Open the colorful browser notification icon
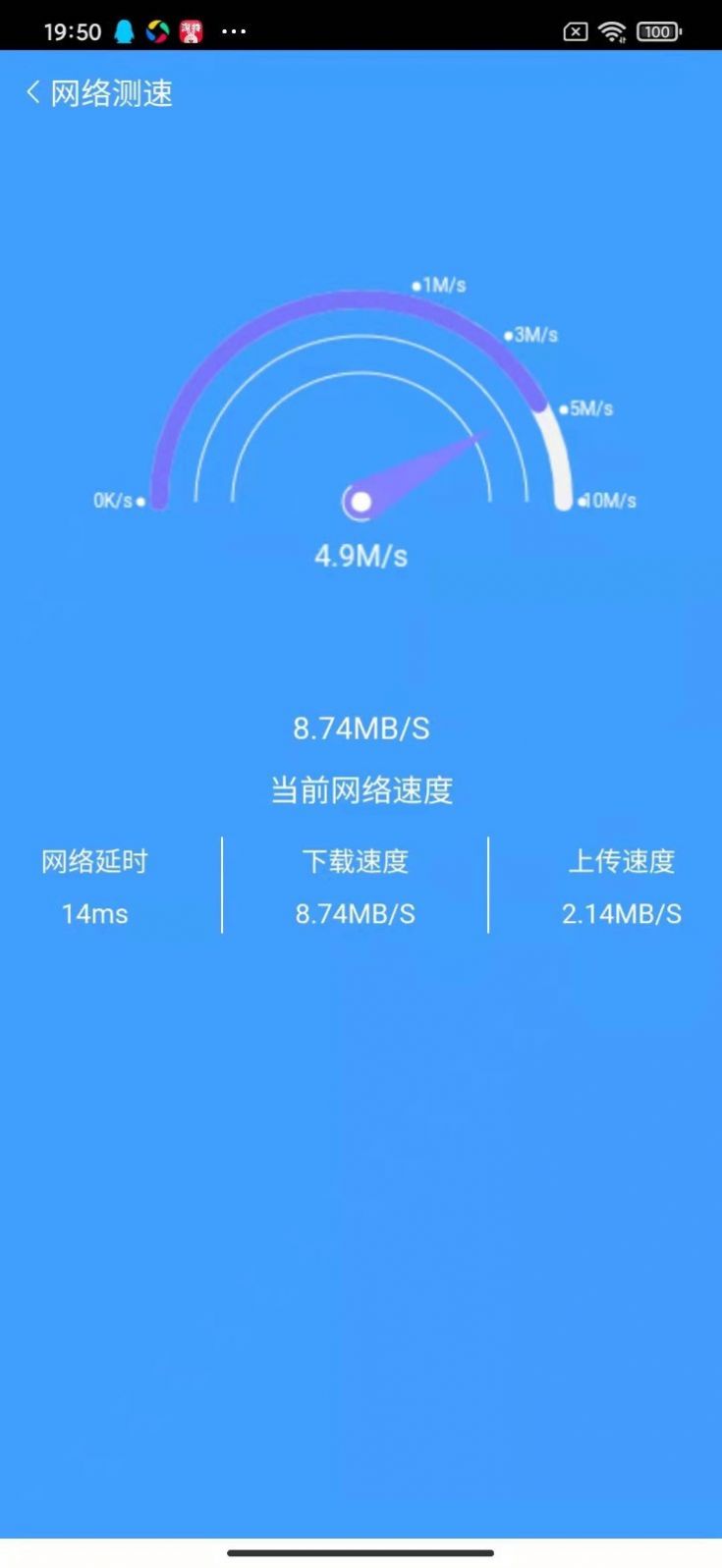 click(x=157, y=30)
